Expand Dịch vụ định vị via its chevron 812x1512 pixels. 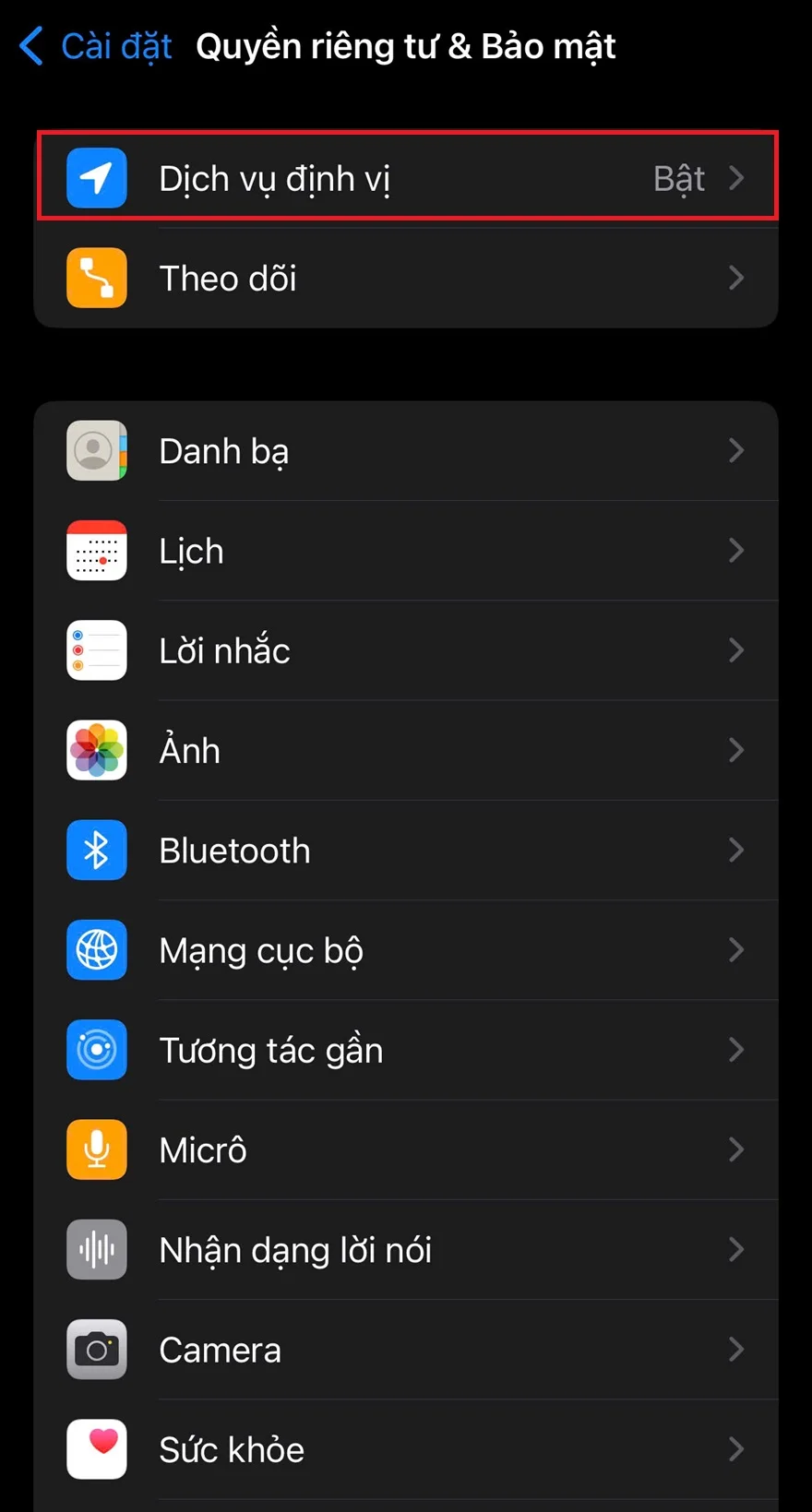tap(735, 177)
